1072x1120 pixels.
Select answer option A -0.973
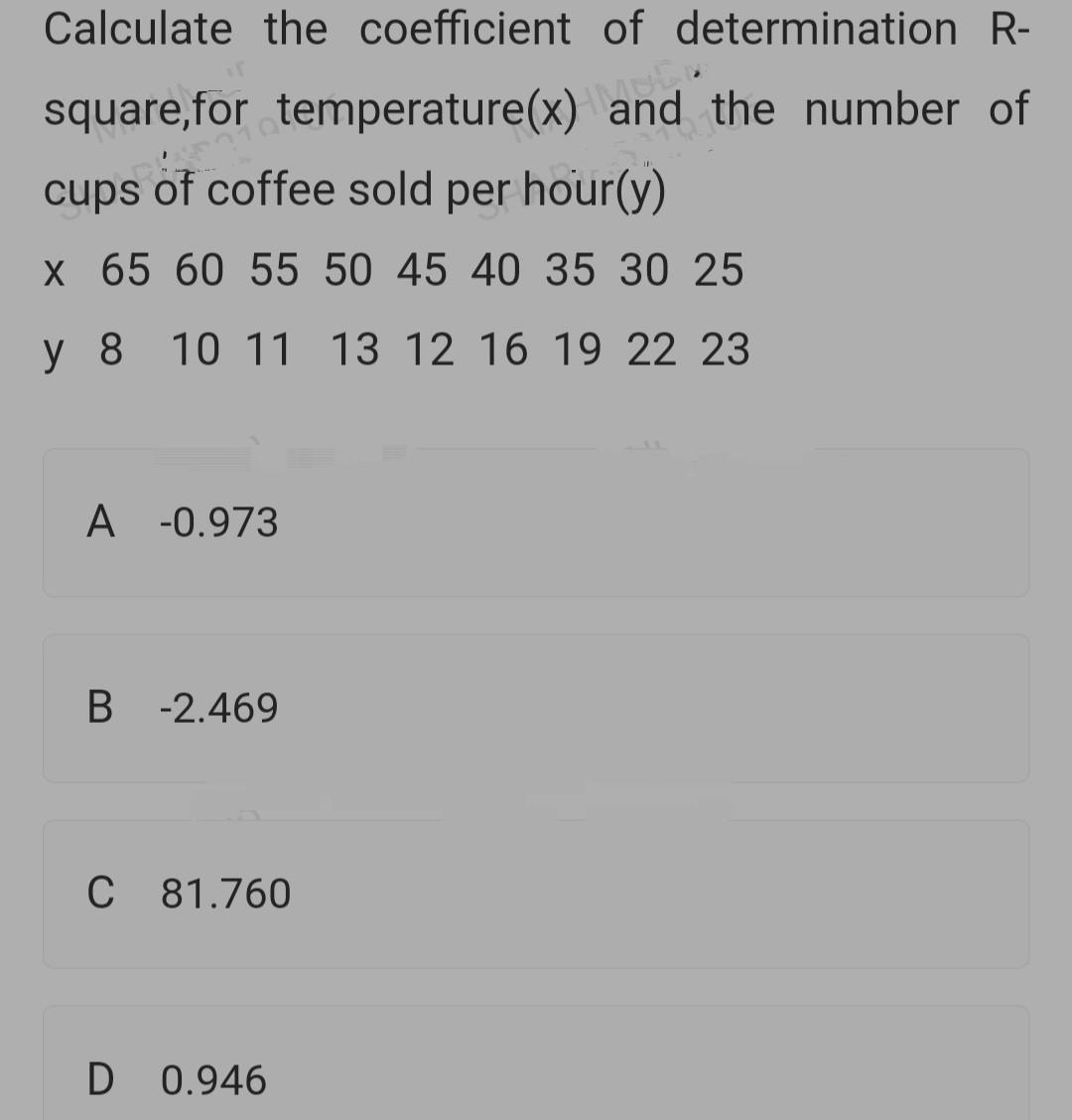pos(536,521)
